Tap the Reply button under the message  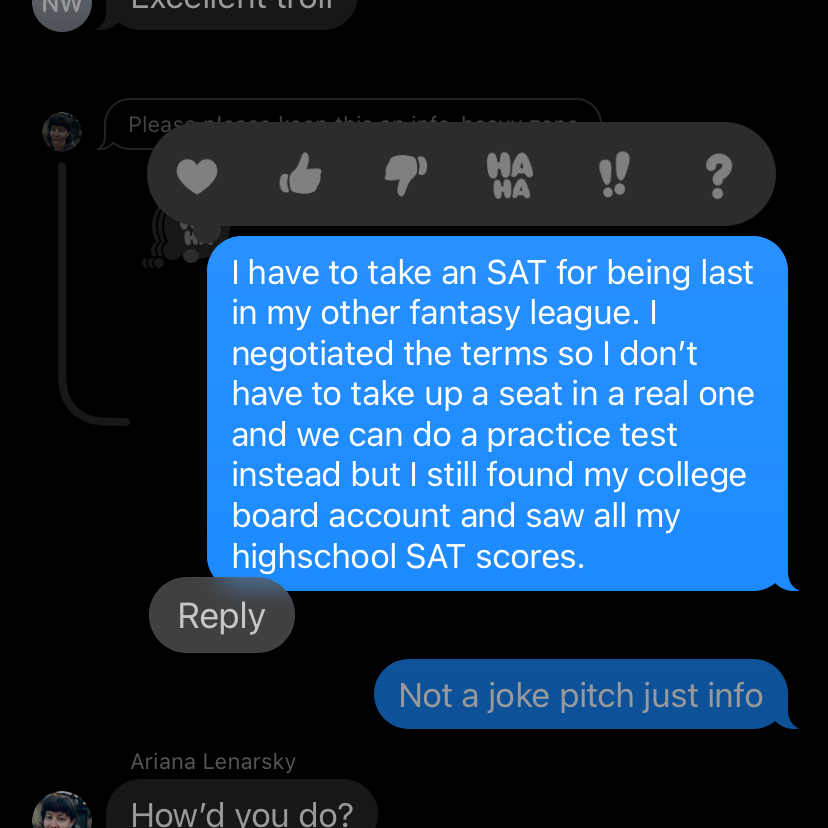(x=221, y=615)
